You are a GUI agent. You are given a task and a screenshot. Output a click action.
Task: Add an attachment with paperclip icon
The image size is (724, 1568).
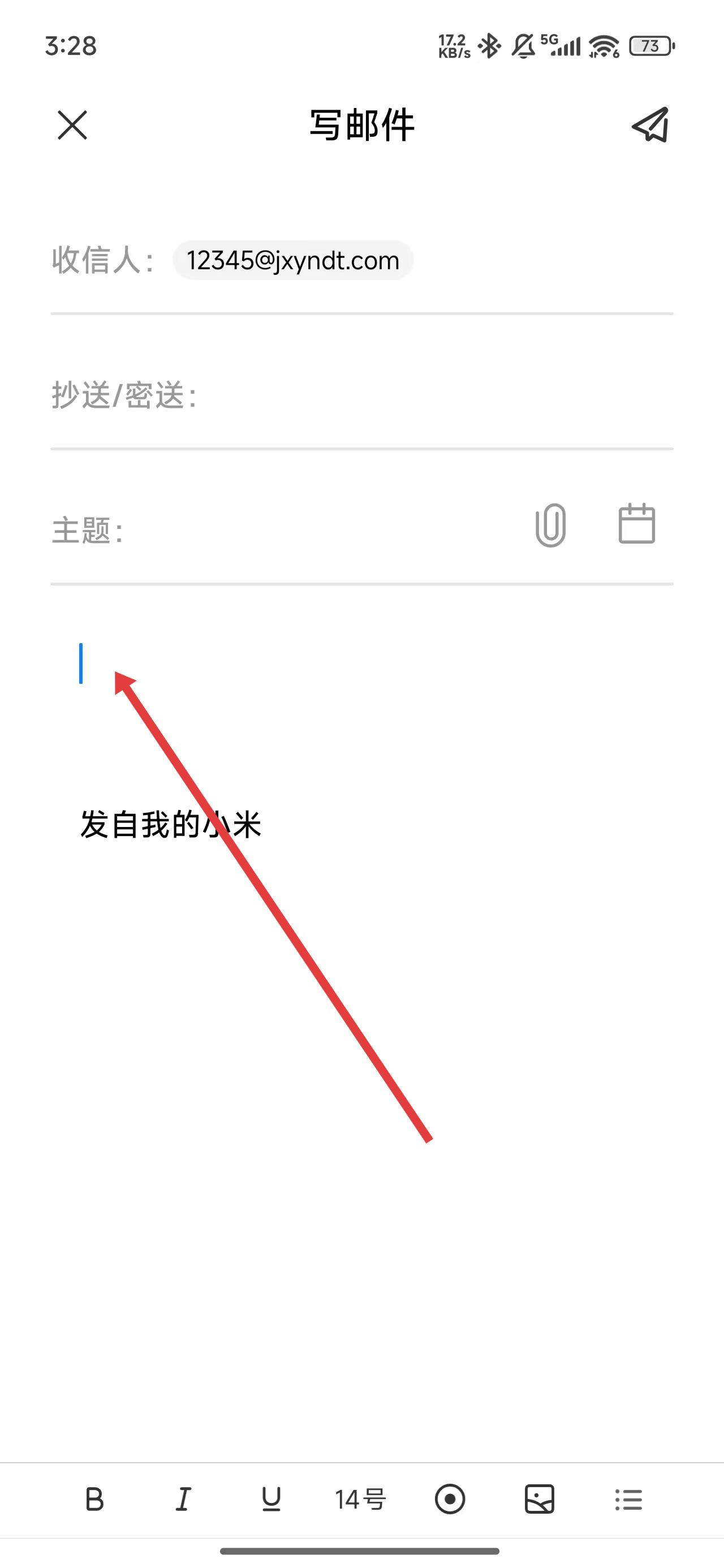tap(550, 525)
